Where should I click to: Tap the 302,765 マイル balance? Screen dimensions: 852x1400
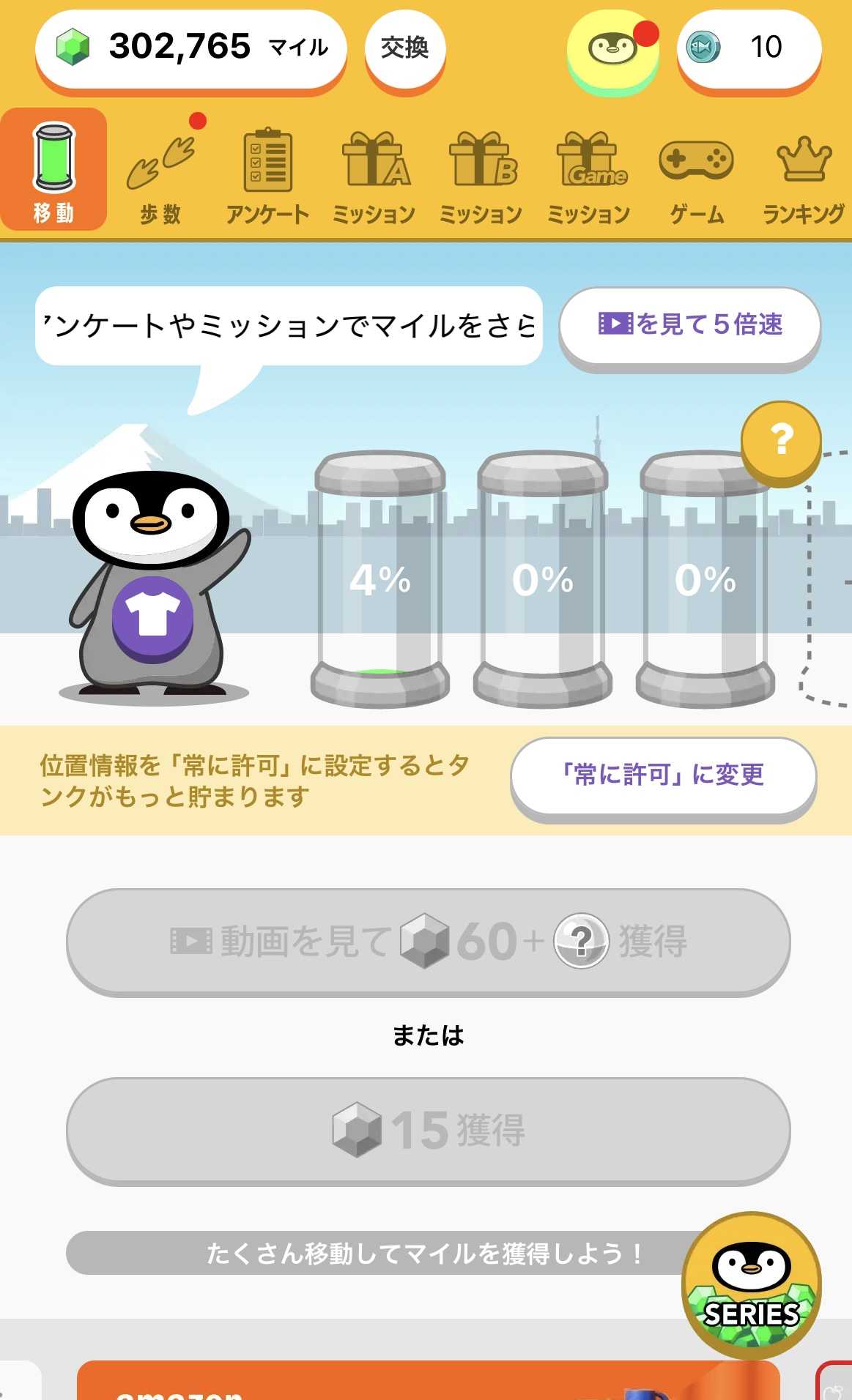(190, 48)
